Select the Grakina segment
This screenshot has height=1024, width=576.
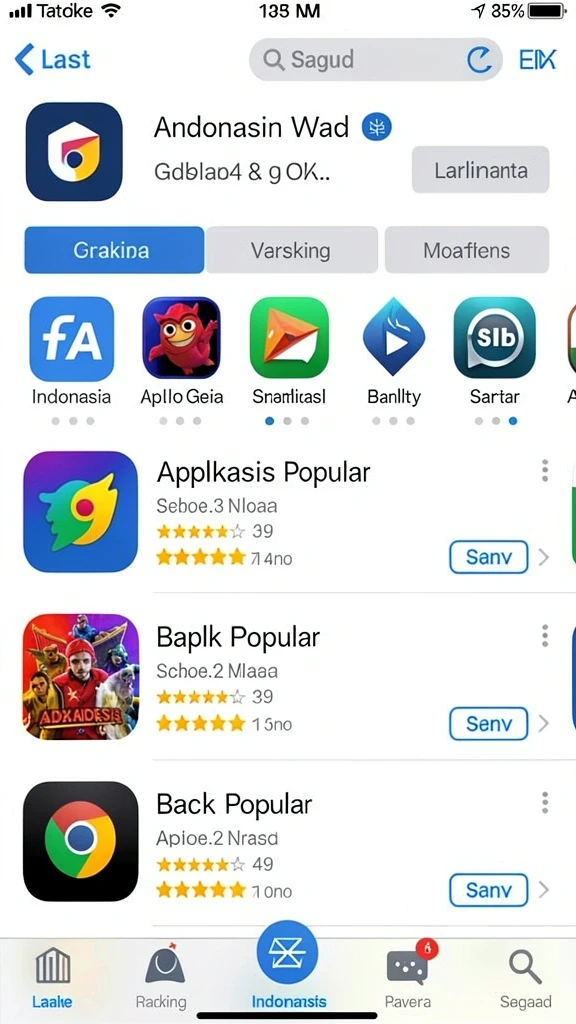(x=114, y=249)
